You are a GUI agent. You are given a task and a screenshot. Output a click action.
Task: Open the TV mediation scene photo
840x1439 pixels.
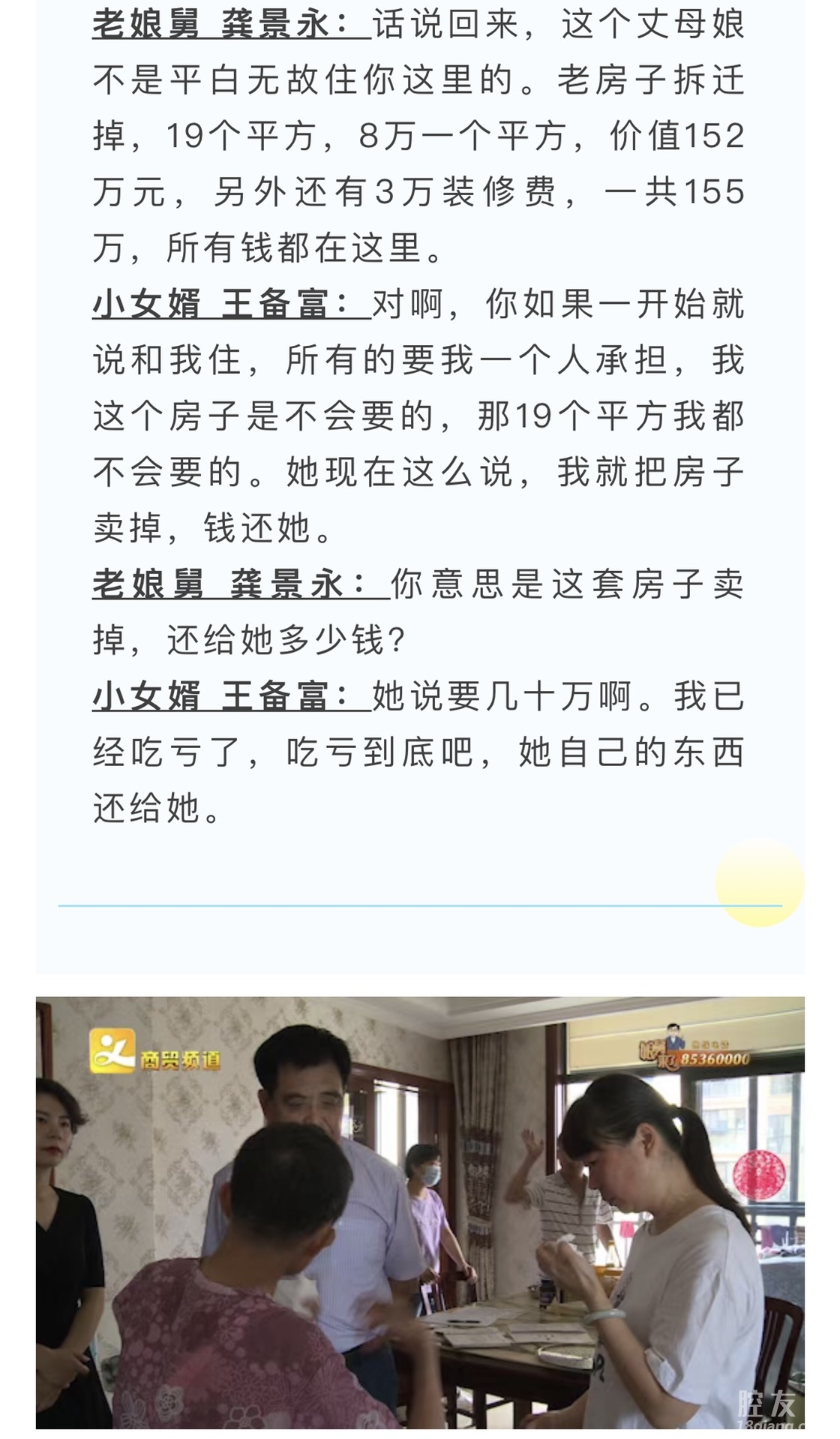(420, 1212)
